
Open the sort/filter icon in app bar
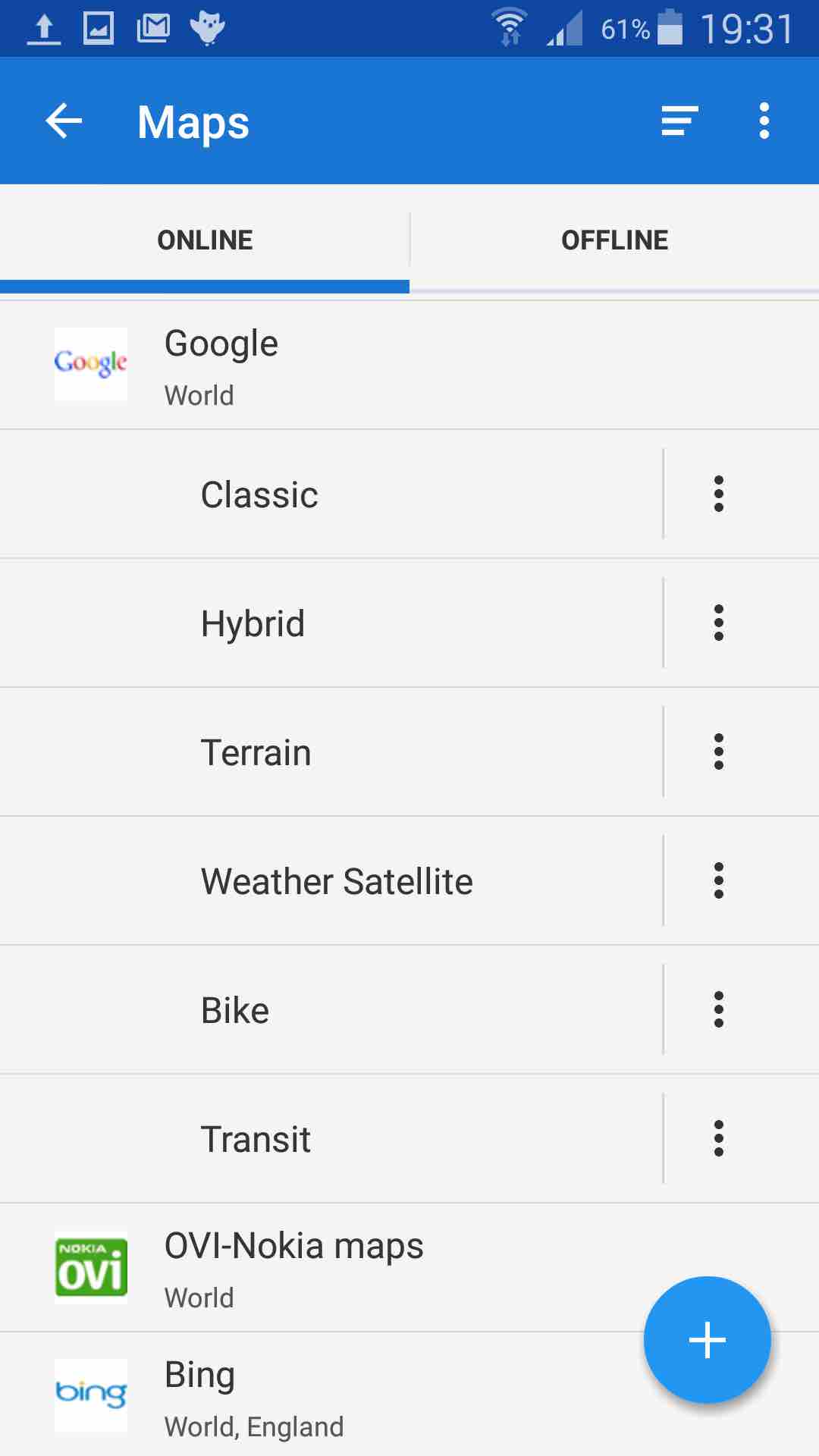(x=679, y=121)
